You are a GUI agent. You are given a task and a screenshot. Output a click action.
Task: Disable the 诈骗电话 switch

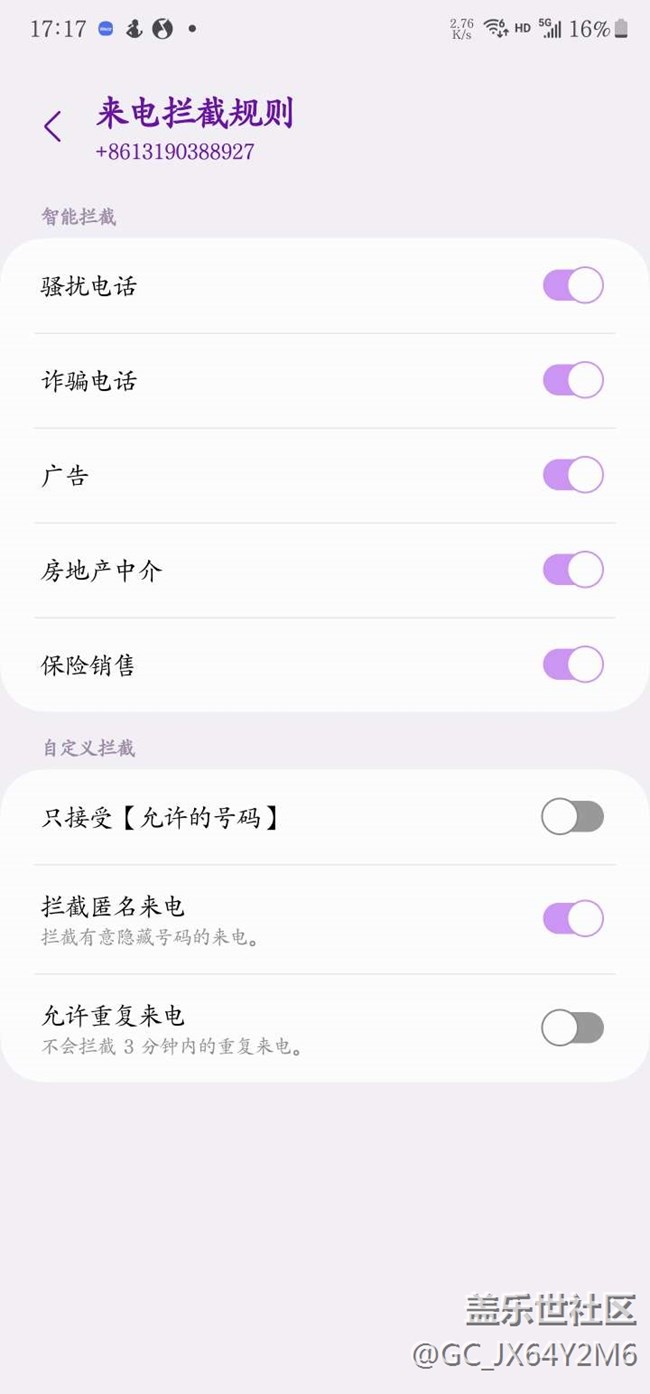click(573, 381)
